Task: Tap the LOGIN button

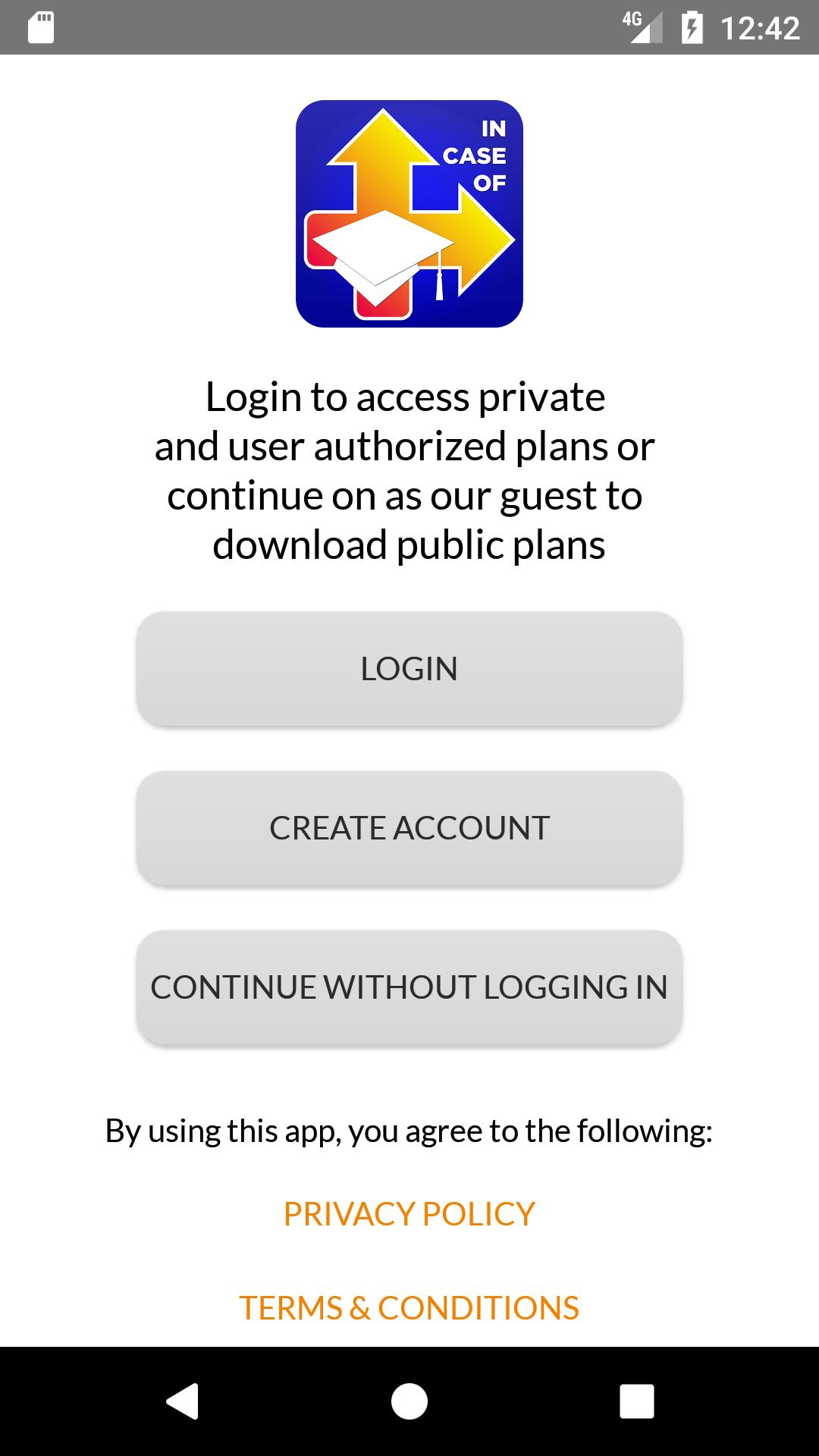Action: coord(409,669)
